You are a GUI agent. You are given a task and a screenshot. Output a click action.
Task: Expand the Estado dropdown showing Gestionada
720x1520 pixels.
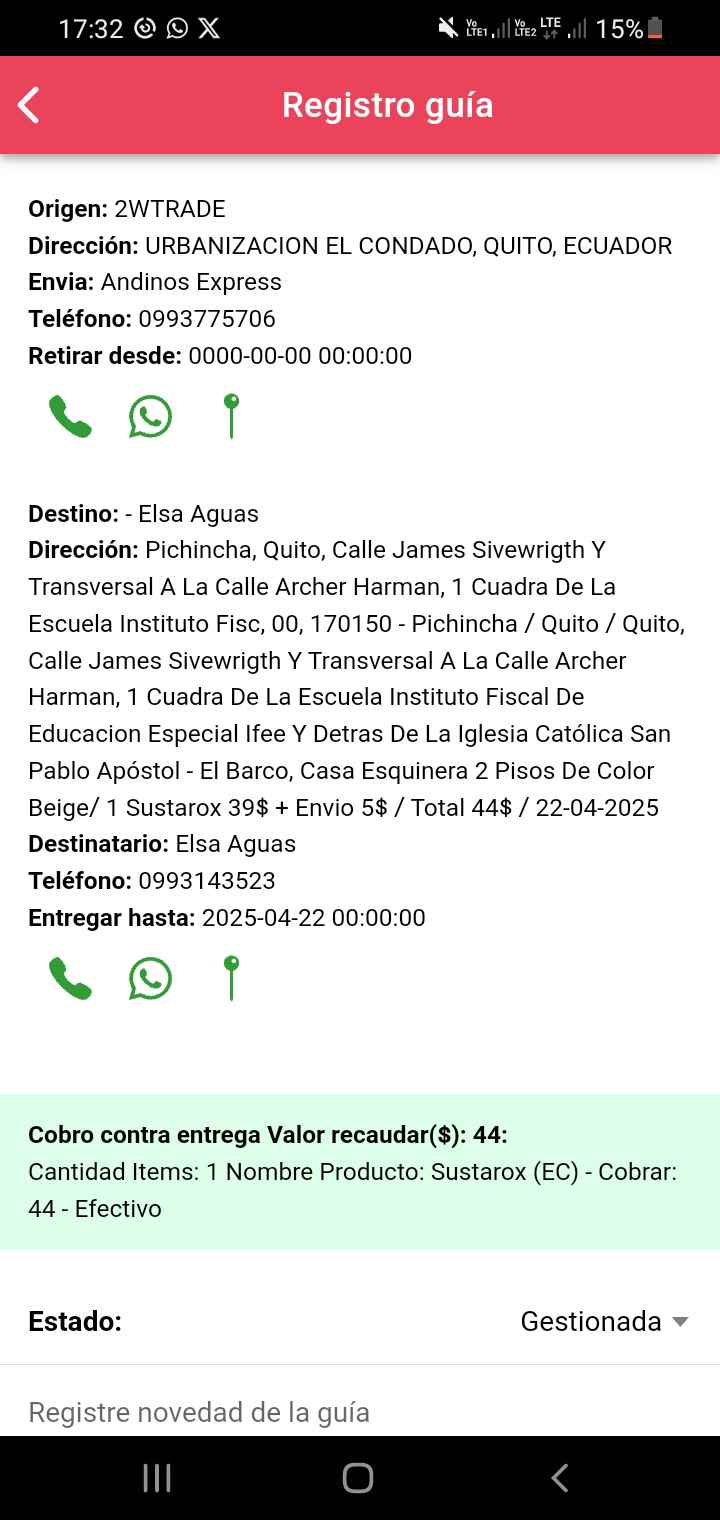(x=604, y=1321)
